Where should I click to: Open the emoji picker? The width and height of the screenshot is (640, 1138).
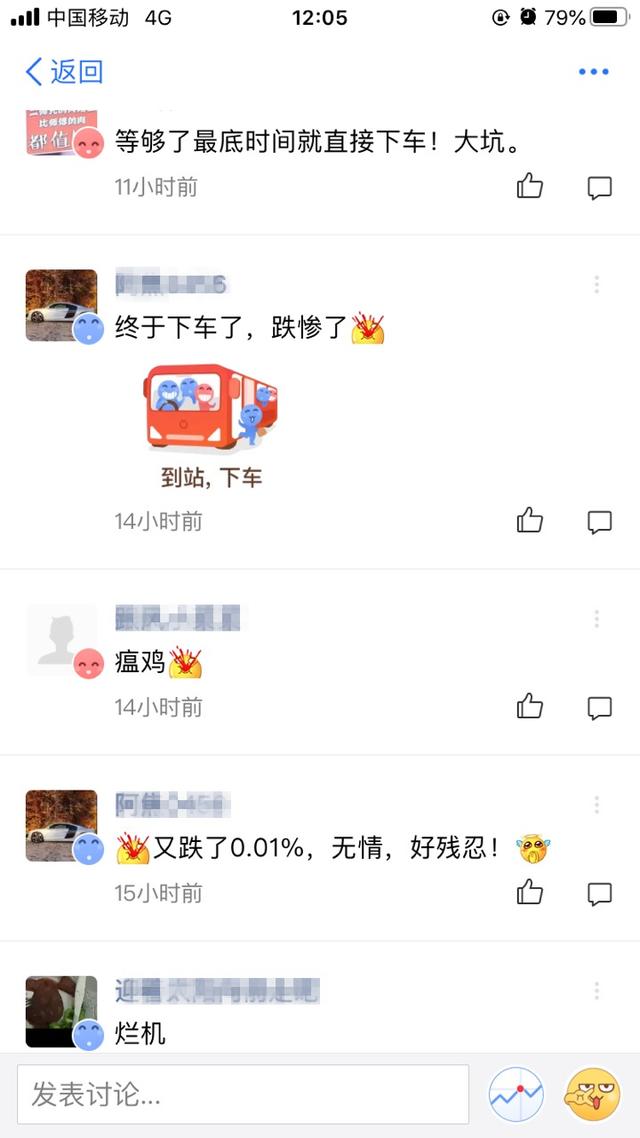pos(592,1094)
